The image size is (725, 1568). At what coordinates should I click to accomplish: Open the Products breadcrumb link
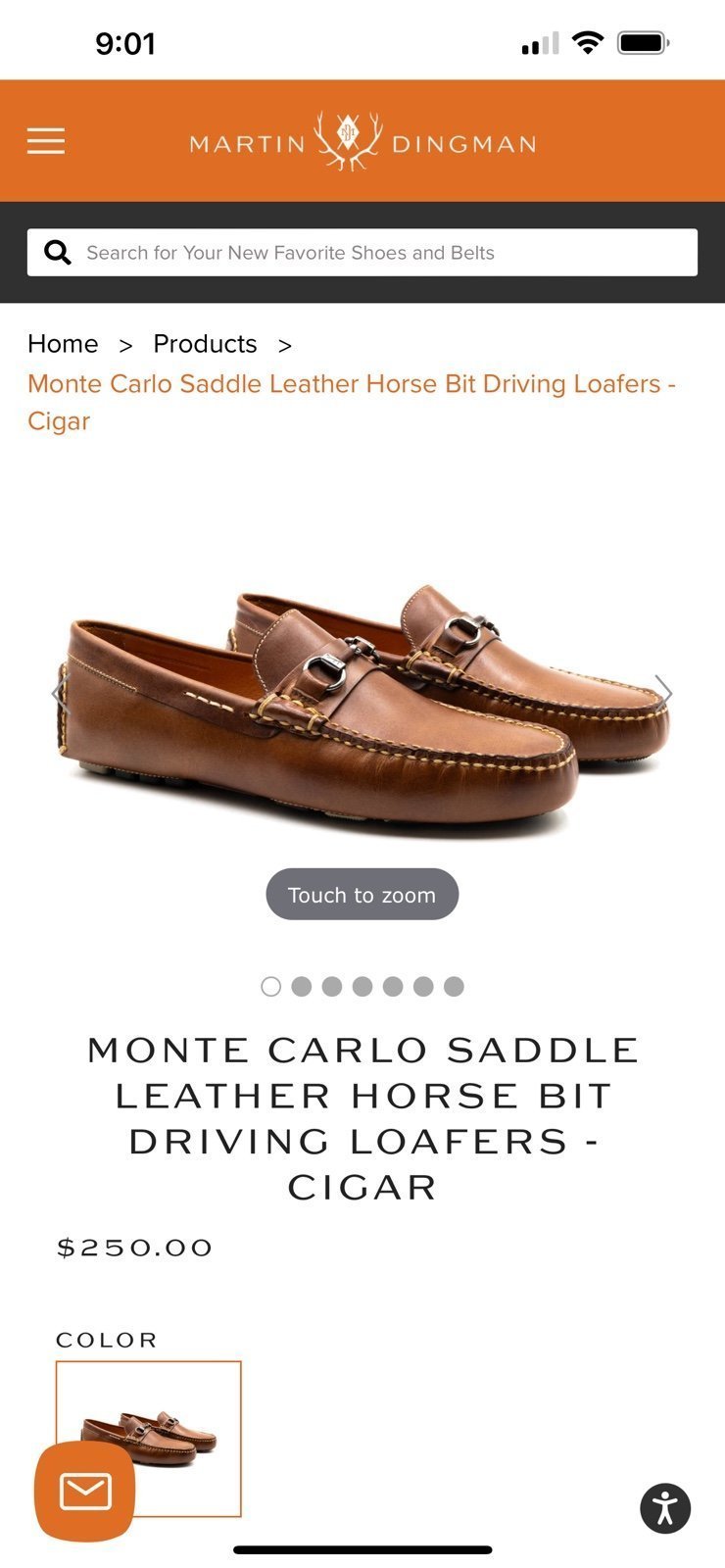(205, 344)
